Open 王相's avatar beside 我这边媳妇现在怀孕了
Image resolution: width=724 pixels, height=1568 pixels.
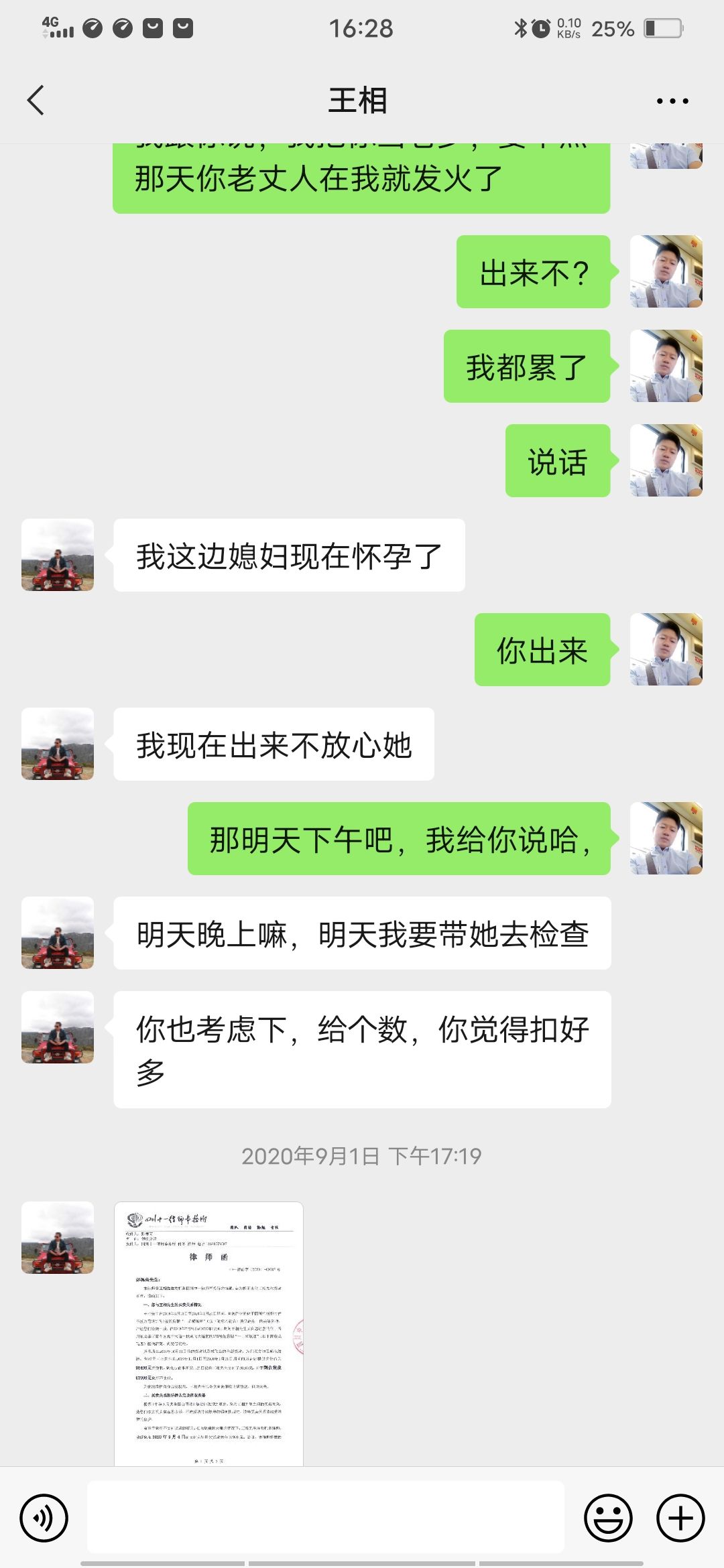tap(58, 555)
